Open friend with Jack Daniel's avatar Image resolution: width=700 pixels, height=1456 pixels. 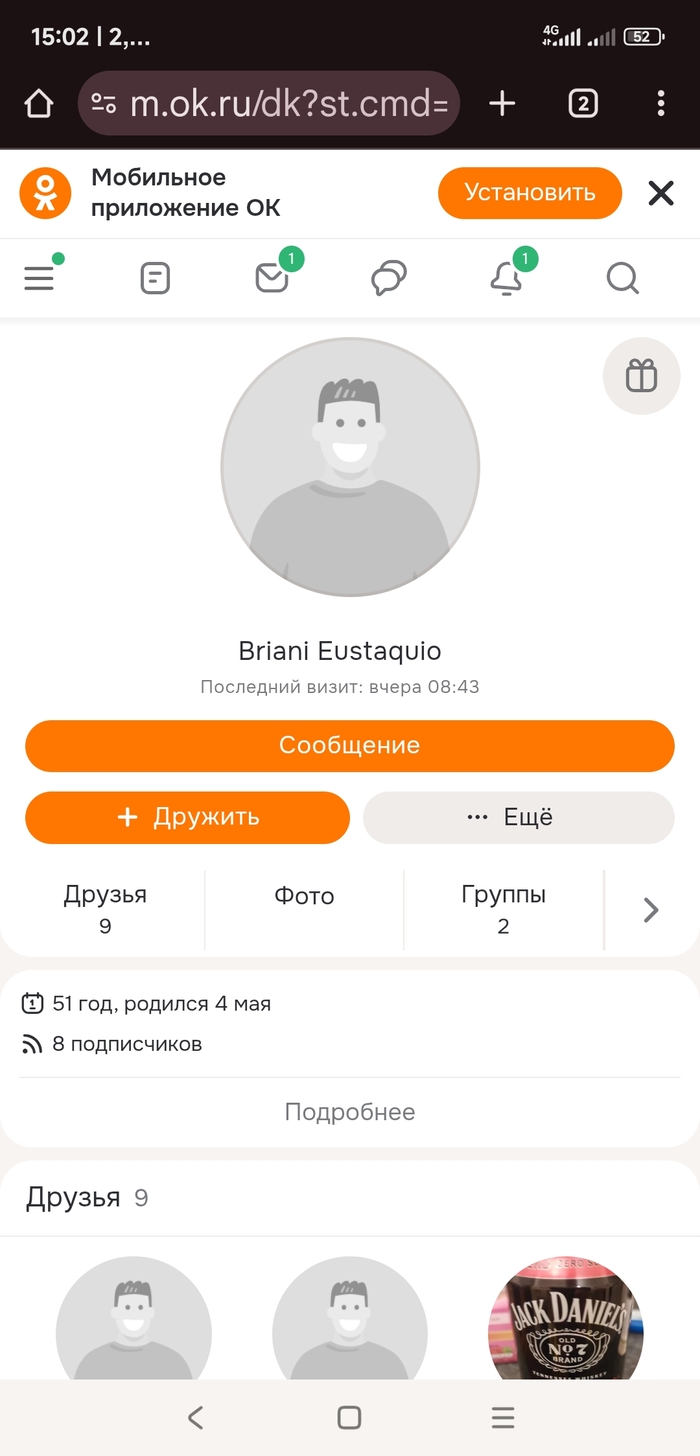[x=566, y=1320]
